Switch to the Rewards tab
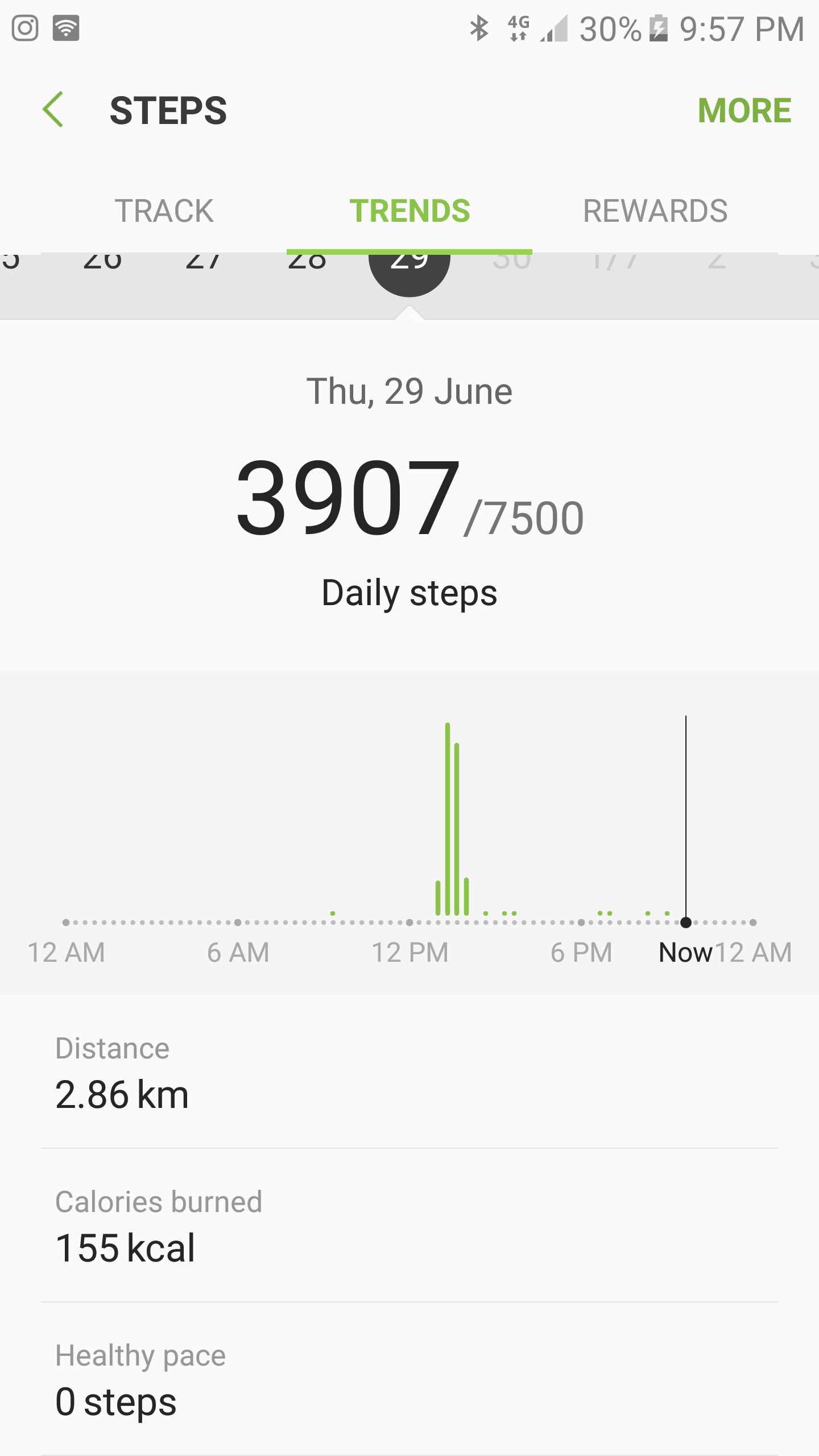This screenshot has height=1456, width=819. pyautogui.click(x=655, y=211)
